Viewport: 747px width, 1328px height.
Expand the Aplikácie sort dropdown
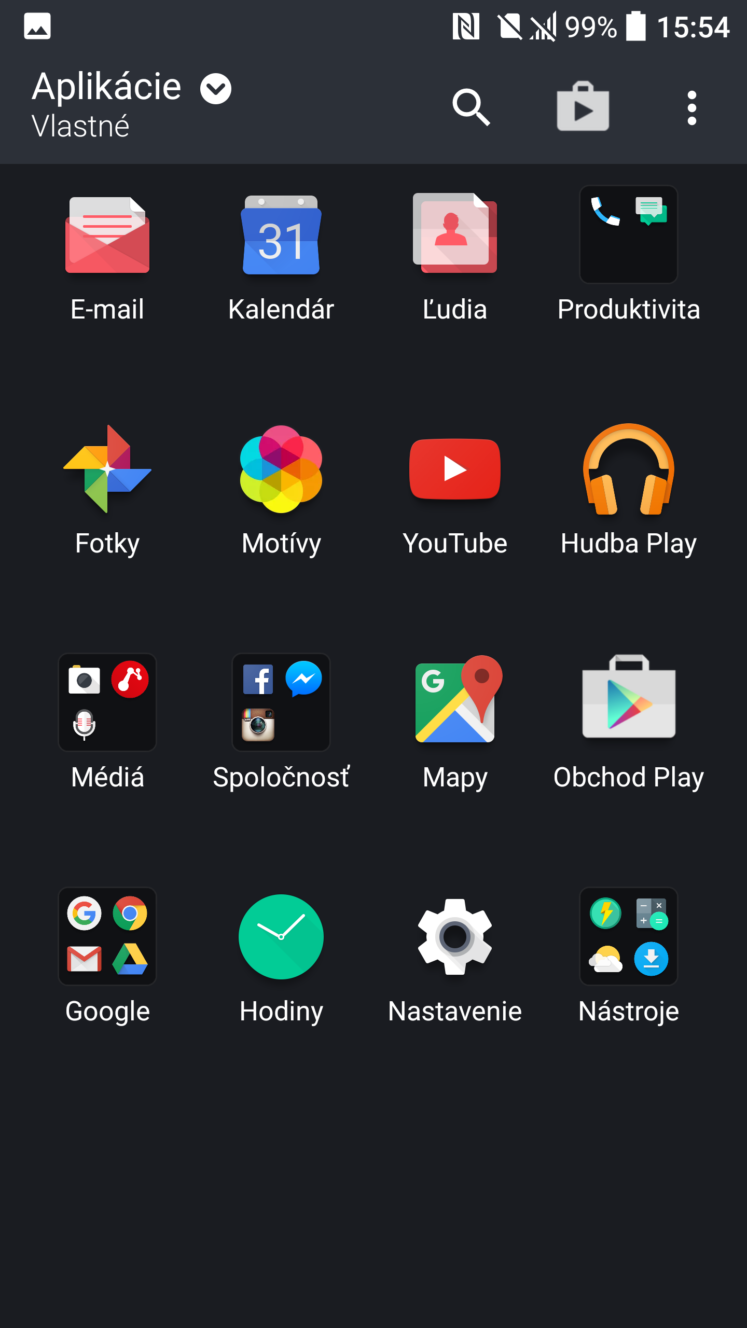pyautogui.click(x=216, y=90)
